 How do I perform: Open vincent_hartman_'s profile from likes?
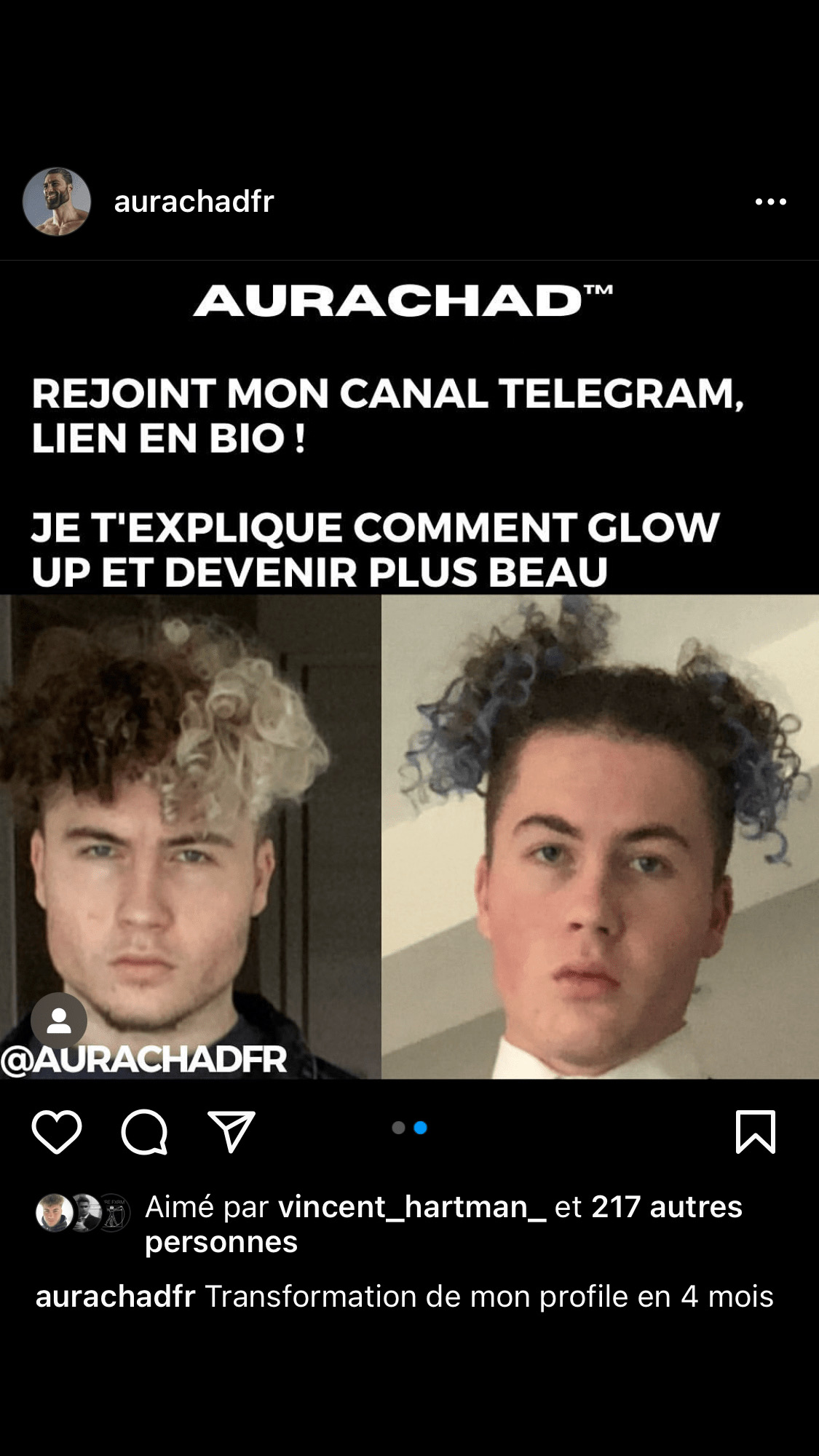click(x=412, y=1207)
